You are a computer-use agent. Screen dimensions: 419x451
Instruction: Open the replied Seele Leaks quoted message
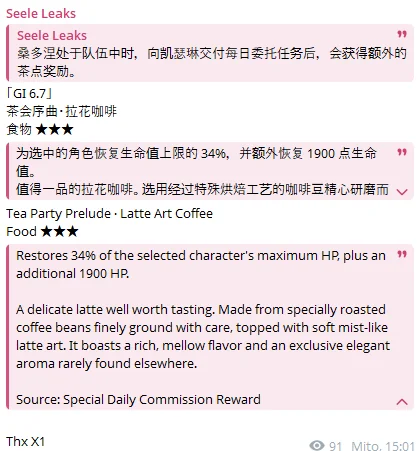[210, 53]
